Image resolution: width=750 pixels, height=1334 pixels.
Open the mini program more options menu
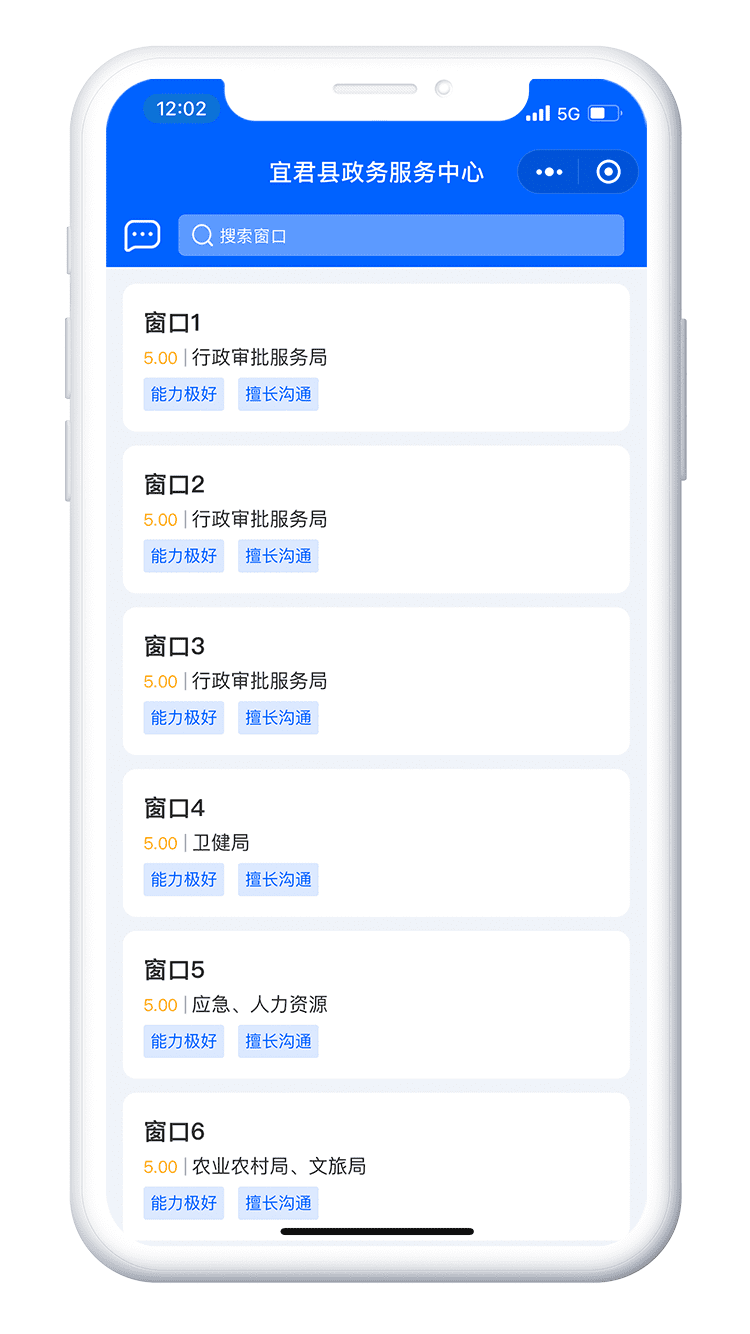[x=549, y=172]
